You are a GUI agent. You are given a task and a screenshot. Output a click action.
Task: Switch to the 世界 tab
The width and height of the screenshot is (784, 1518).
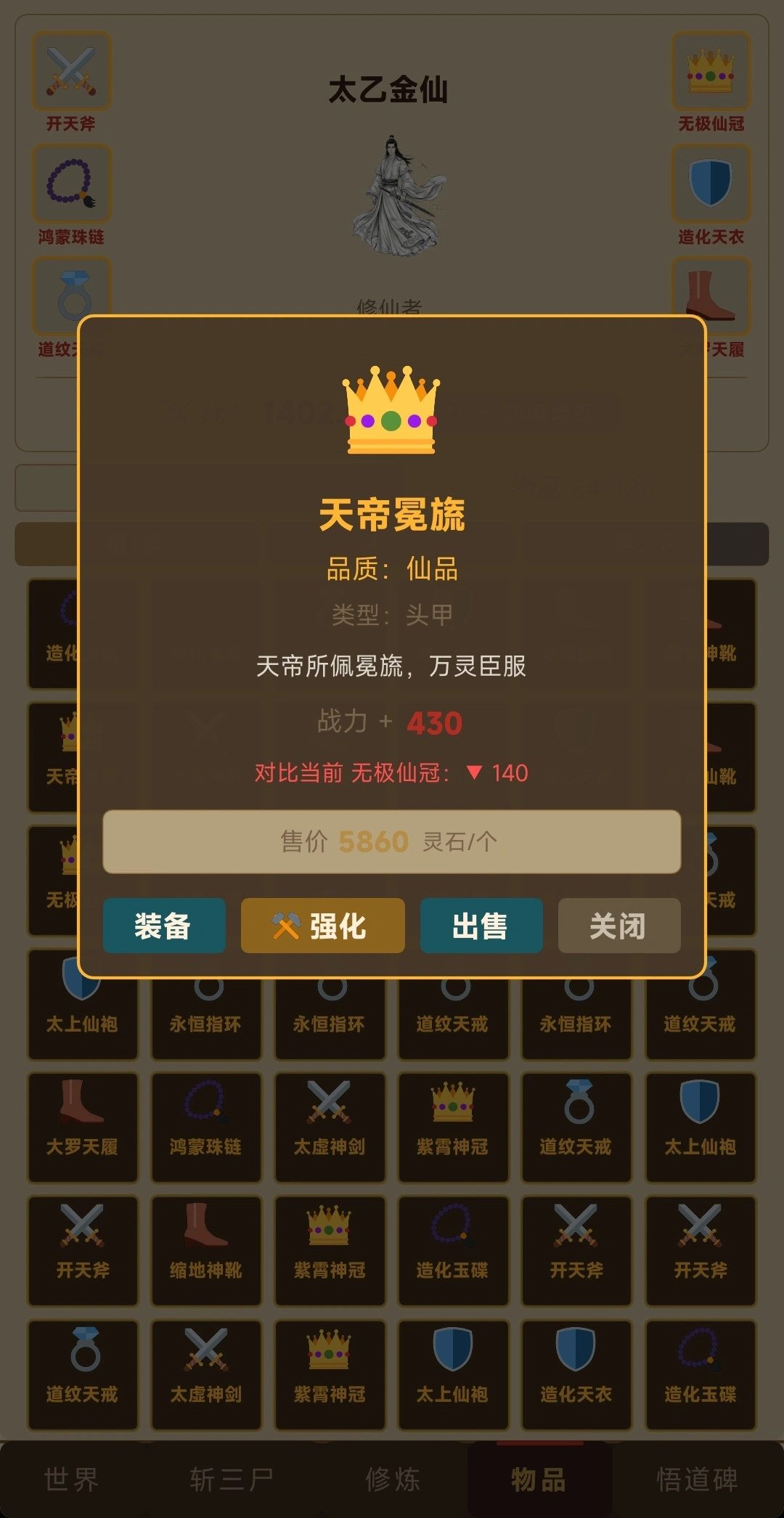tap(71, 1479)
